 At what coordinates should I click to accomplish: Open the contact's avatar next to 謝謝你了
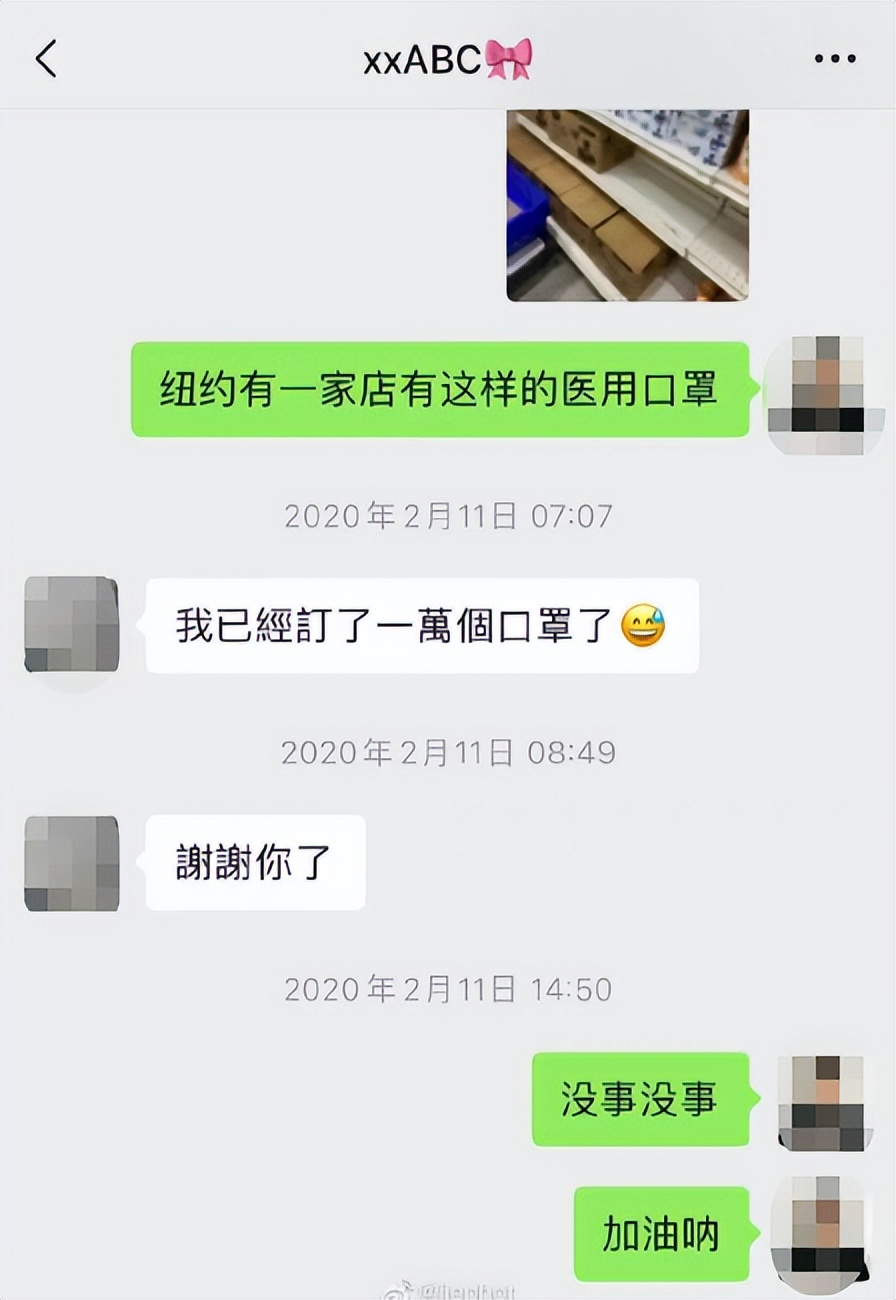(71, 864)
